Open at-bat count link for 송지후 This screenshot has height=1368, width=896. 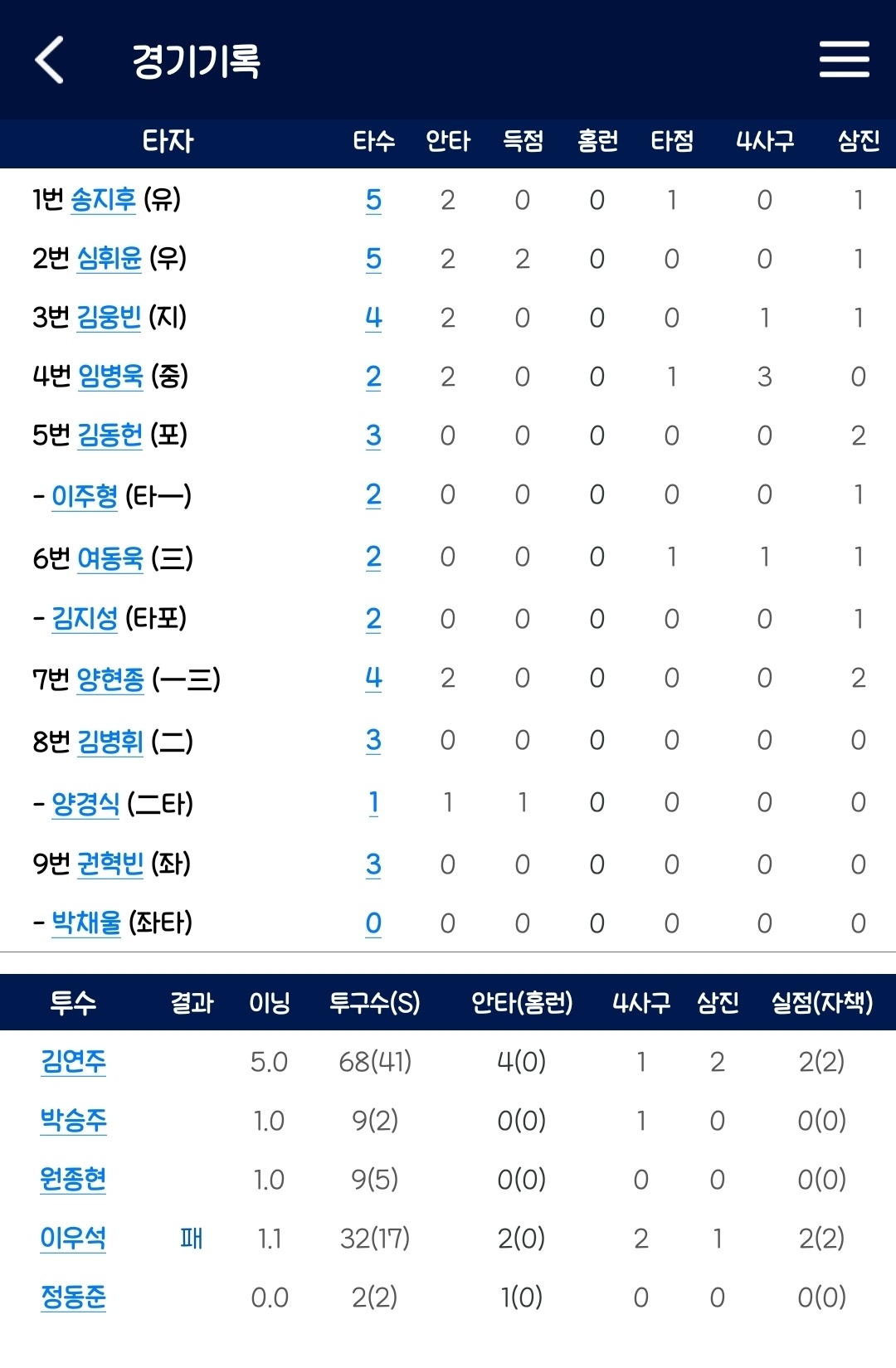tap(373, 200)
